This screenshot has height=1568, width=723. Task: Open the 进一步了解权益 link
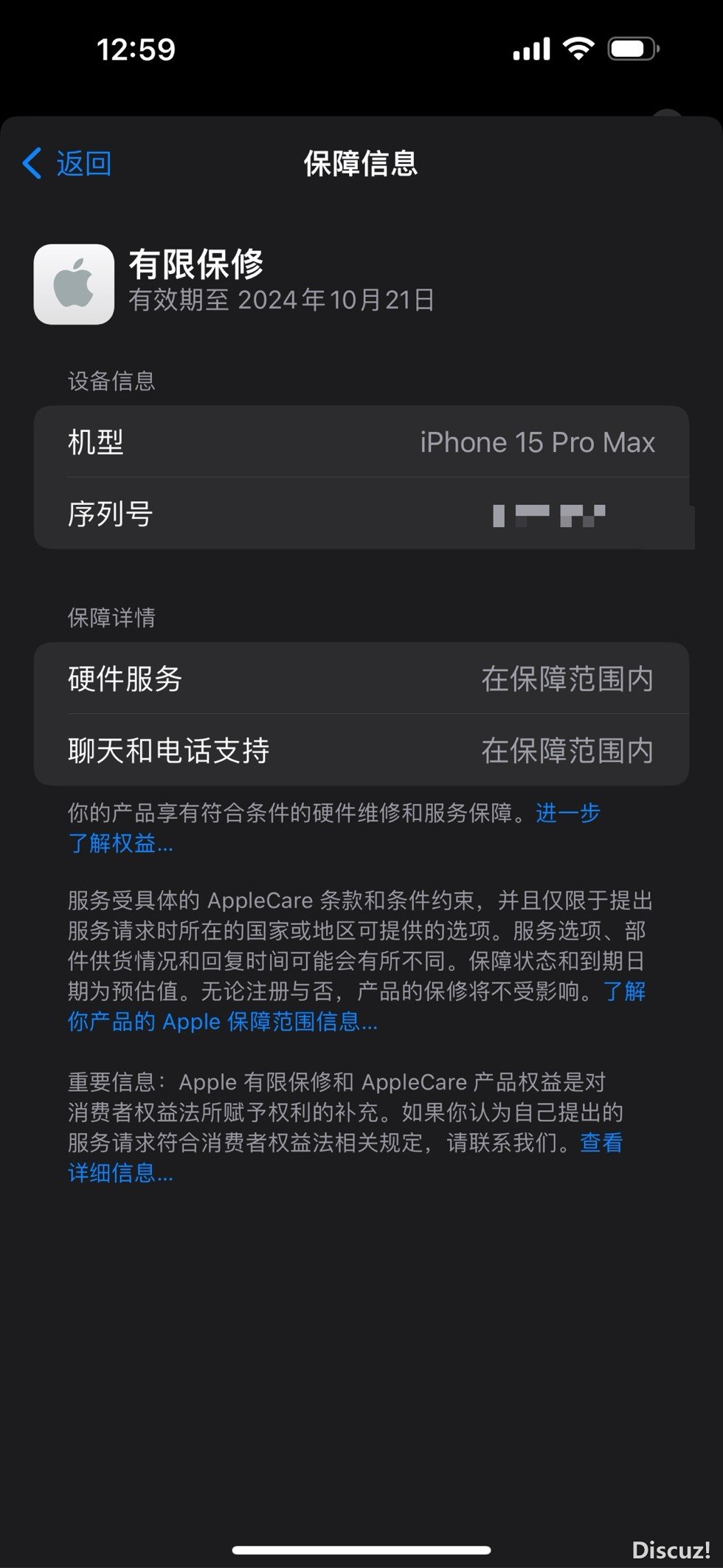(x=120, y=843)
